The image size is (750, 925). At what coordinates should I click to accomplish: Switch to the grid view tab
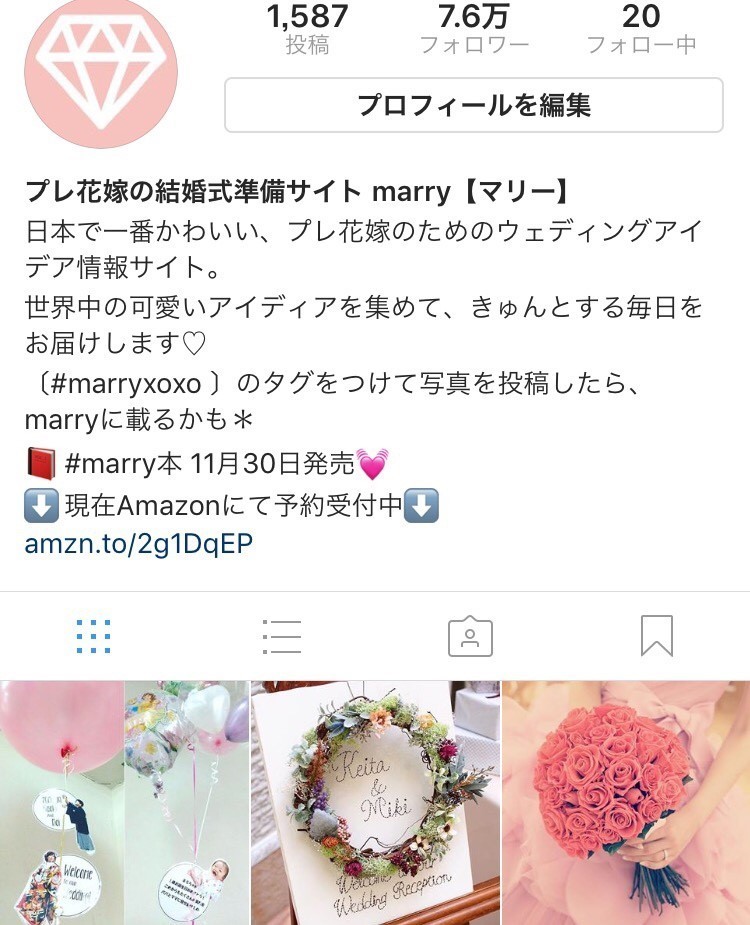click(93, 636)
